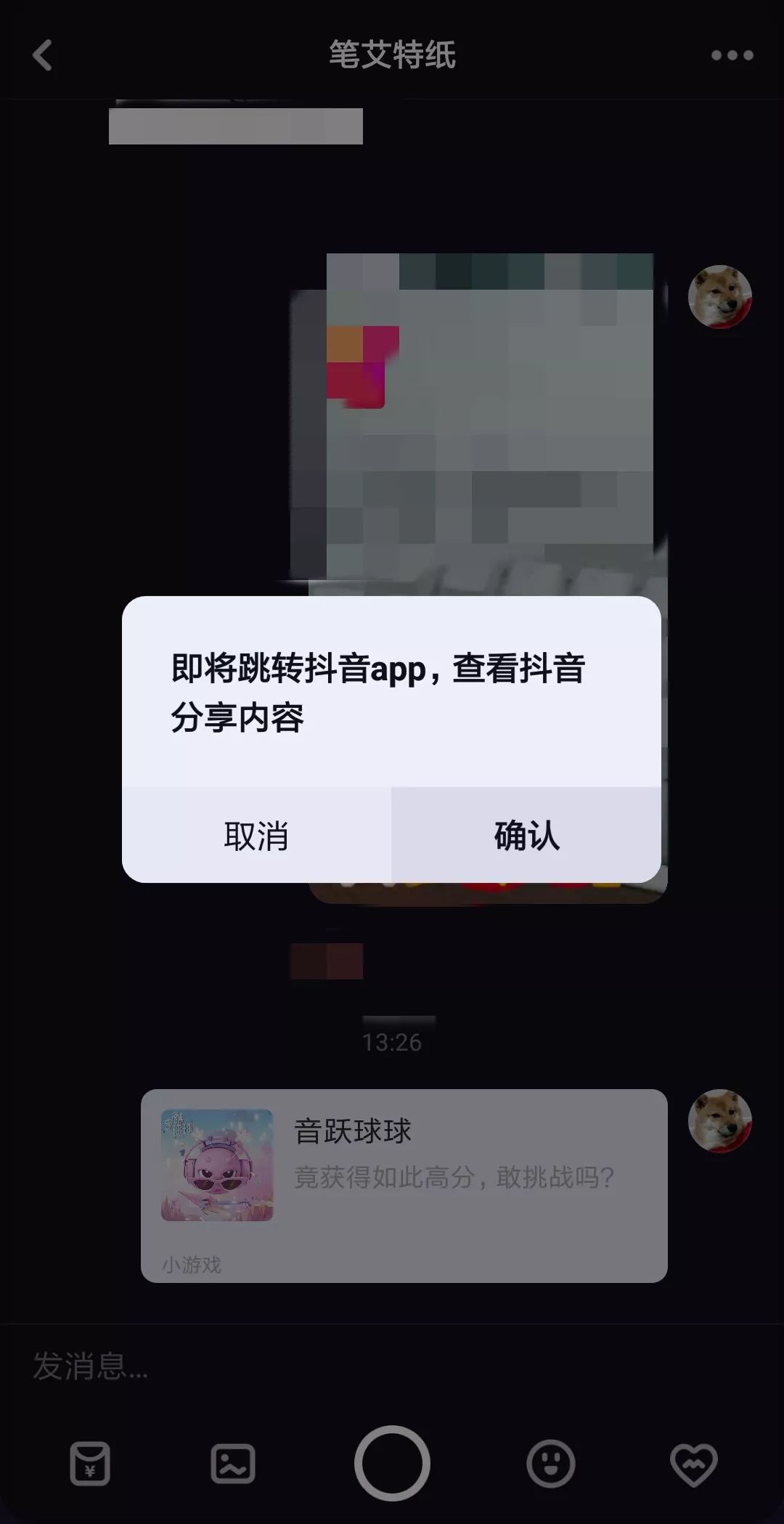This screenshot has width=784, height=1524.
Task: Open the shared video message thumbnail
Action: pyautogui.click(x=479, y=577)
